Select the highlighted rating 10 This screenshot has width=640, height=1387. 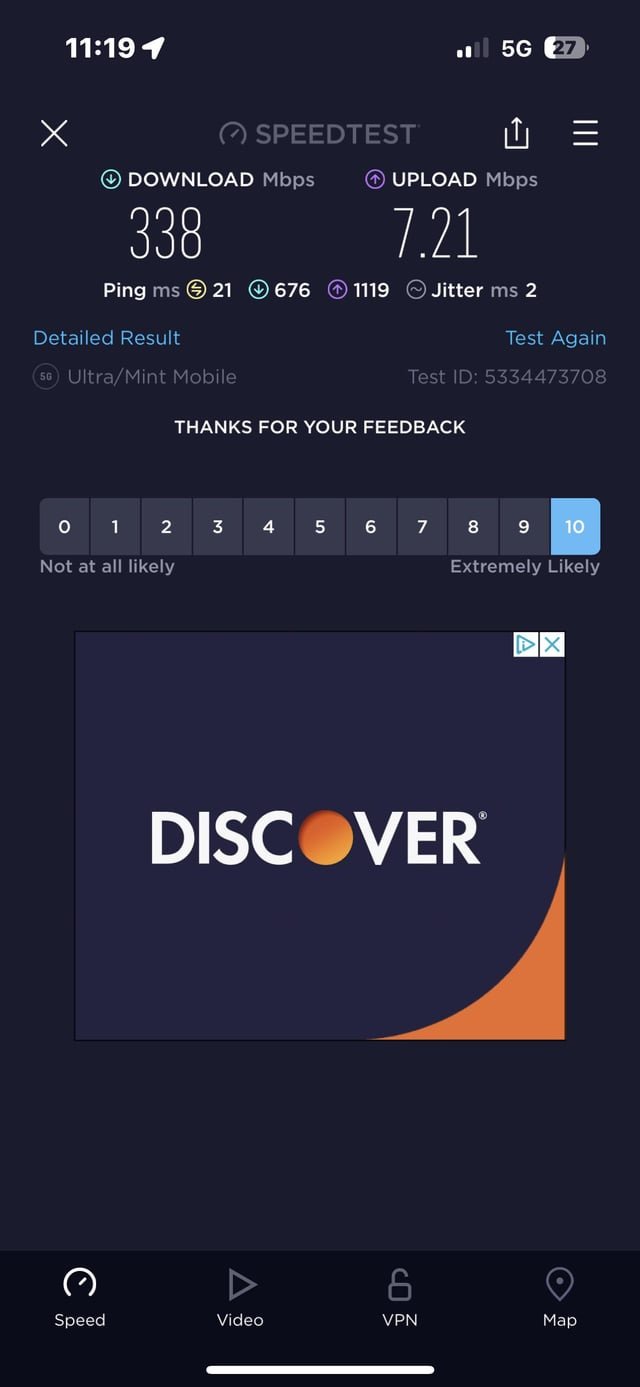coord(575,526)
